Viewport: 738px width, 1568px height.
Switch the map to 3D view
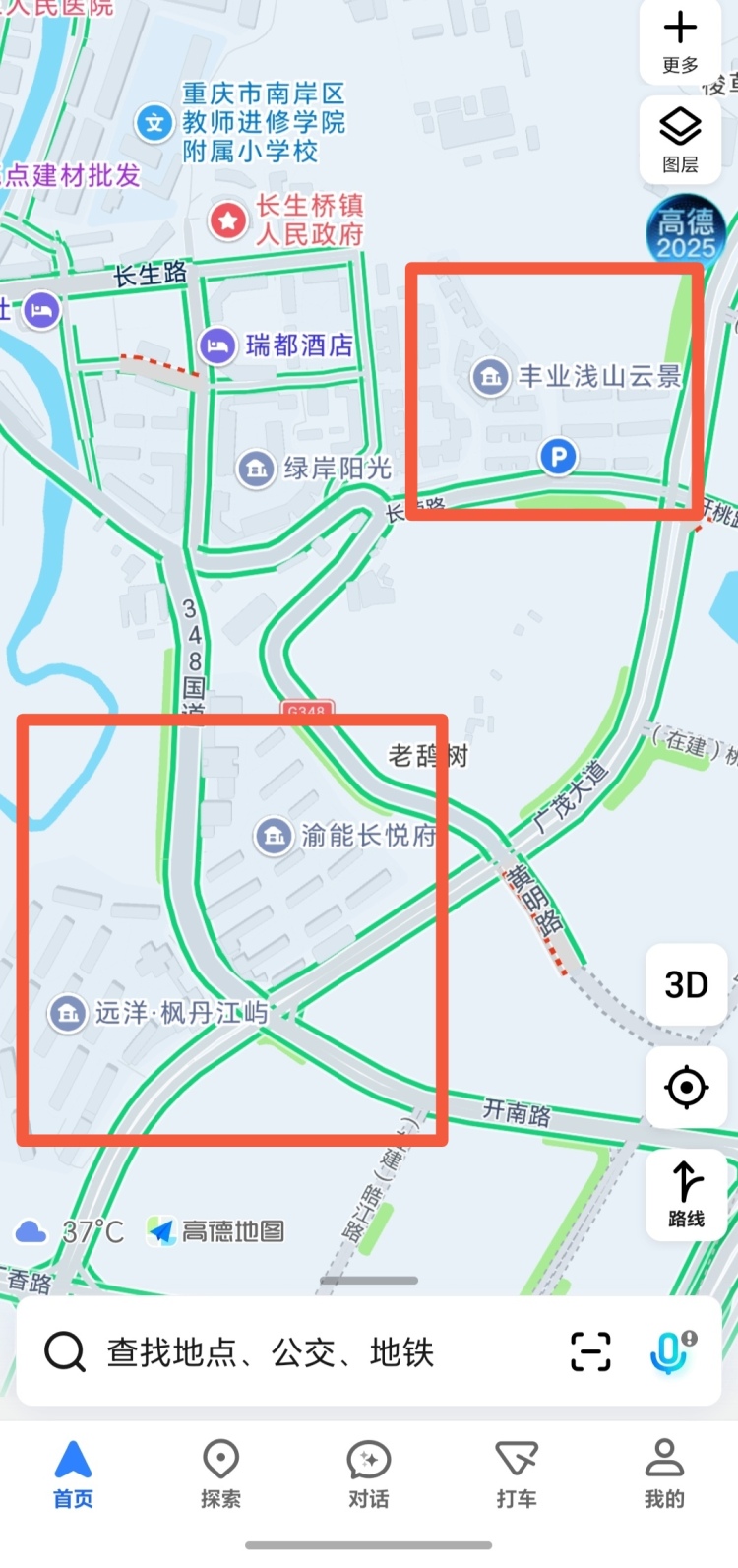[686, 984]
